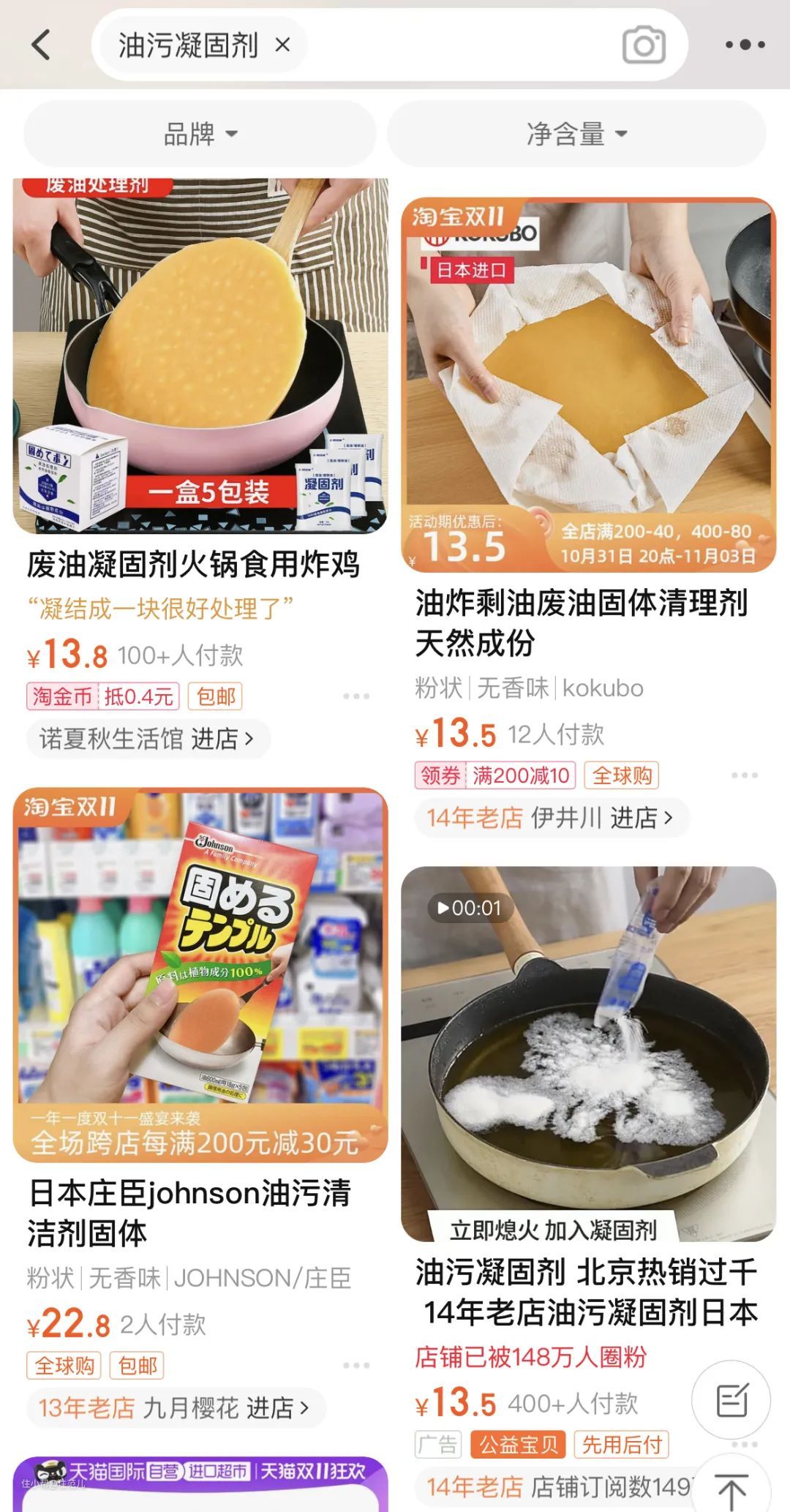The width and height of the screenshot is (790, 1512).
Task: Show more options for 日本庄臣johnson item
Action: tap(356, 1366)
